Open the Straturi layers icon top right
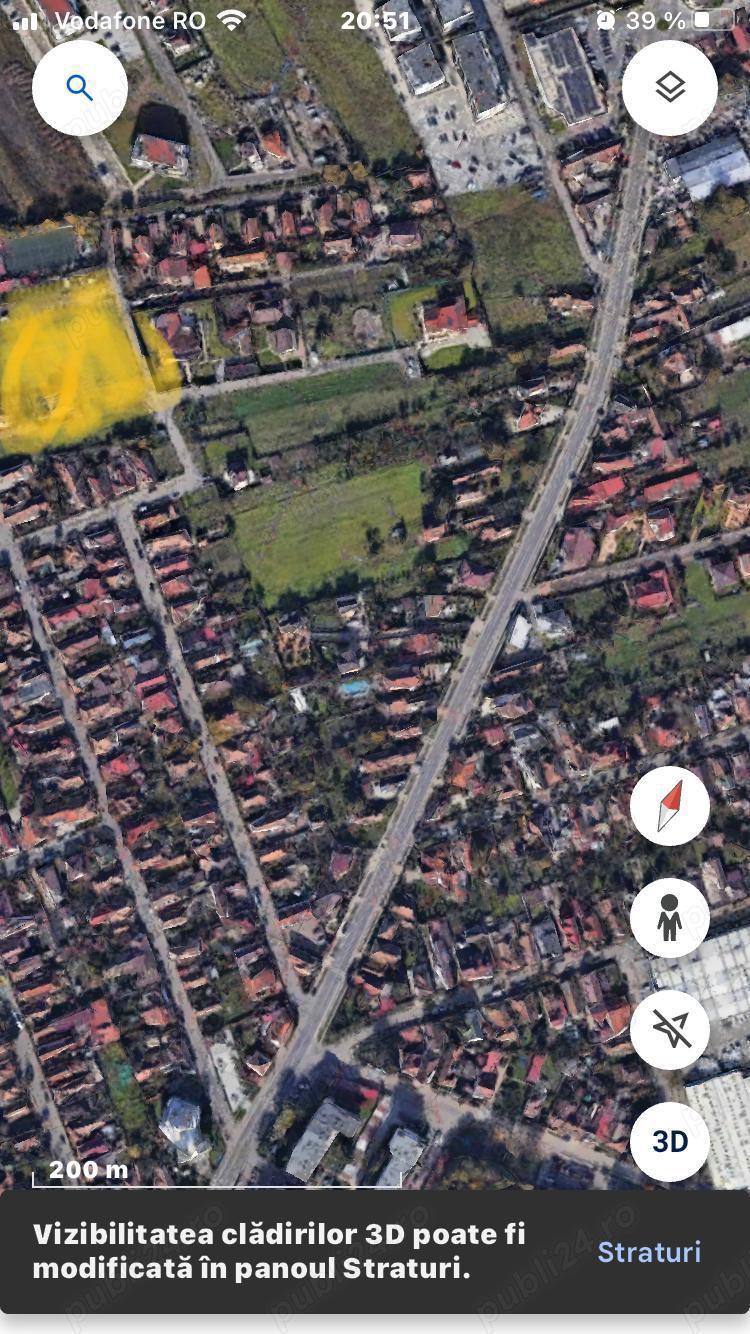The height and width of the screenshot is (1334, 750). (x=669, y=87)
